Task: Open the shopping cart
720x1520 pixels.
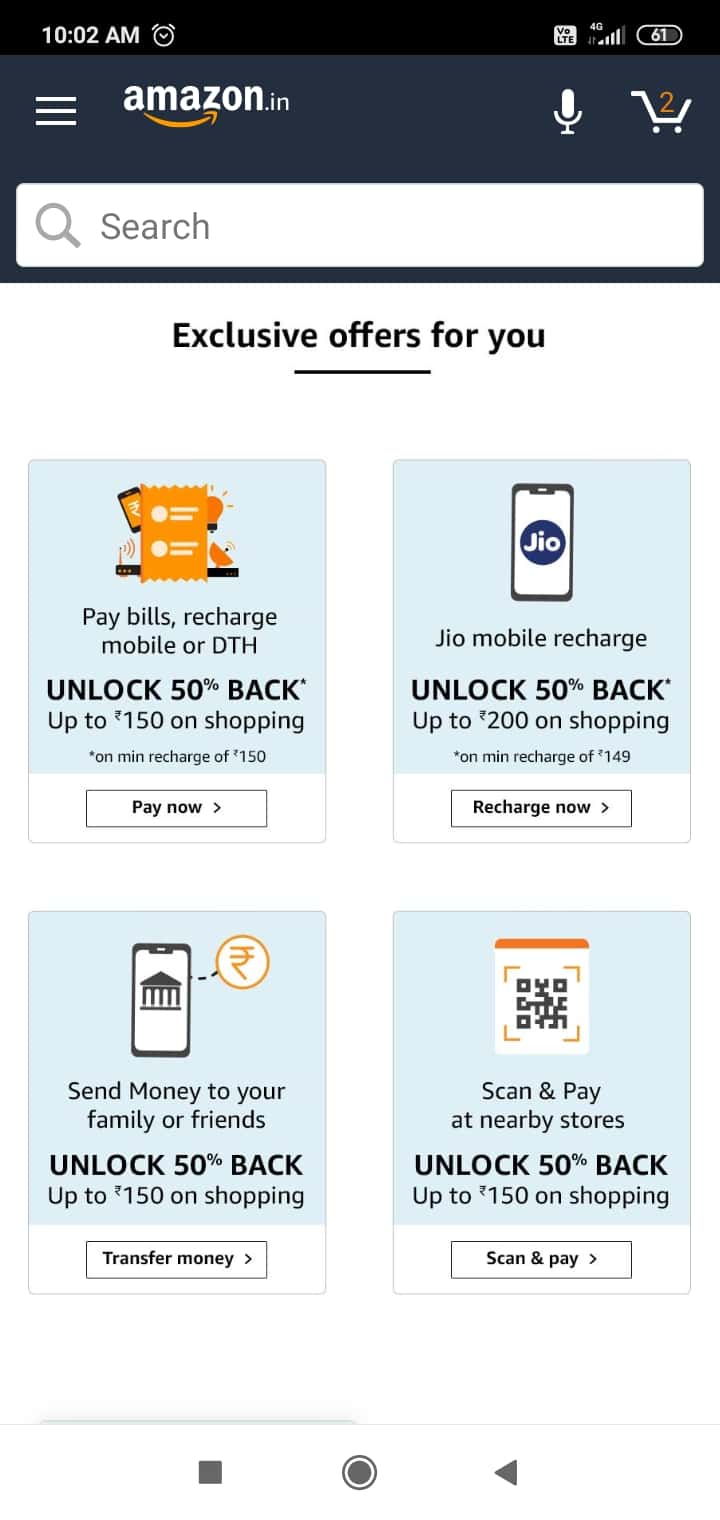Action: pos(660,111)
